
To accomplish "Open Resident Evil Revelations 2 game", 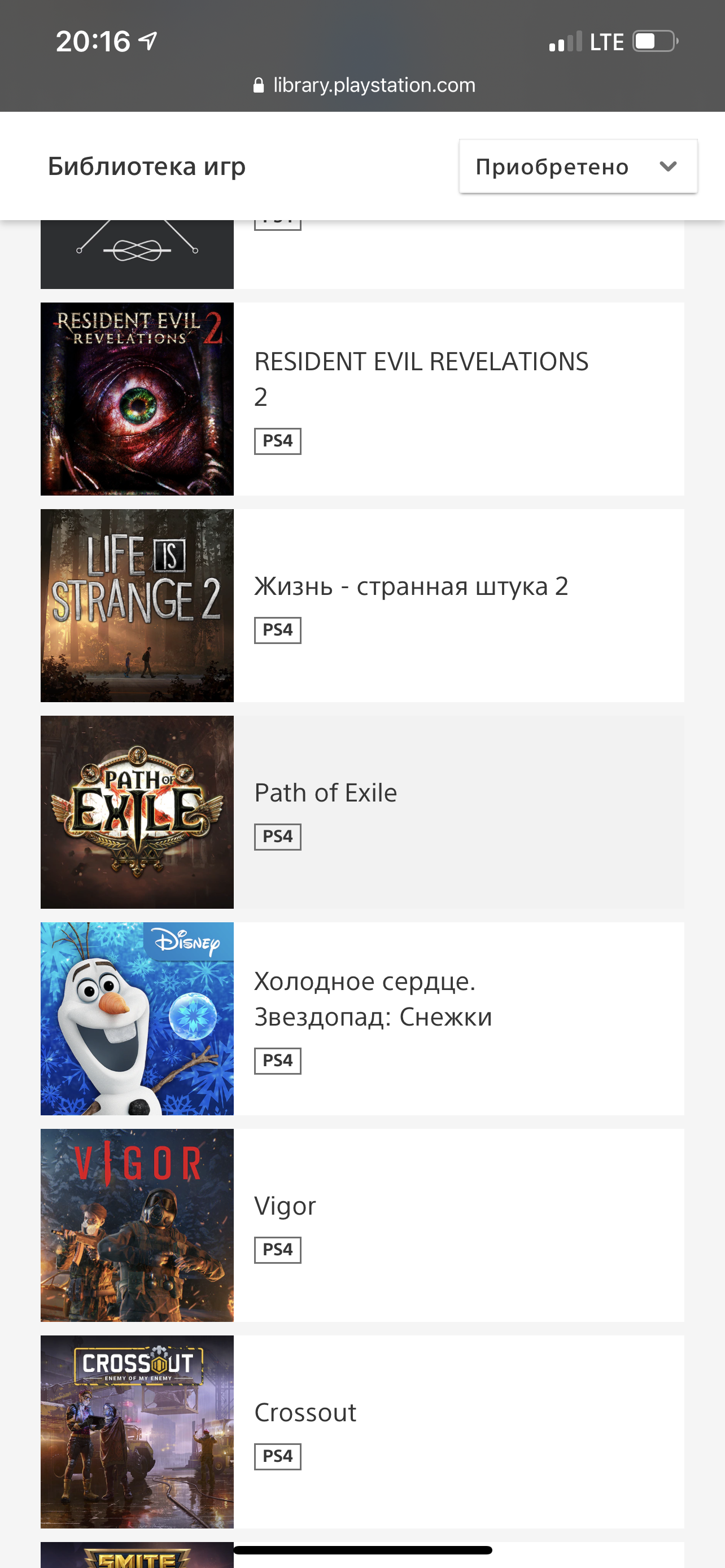I will click(421, 378).
